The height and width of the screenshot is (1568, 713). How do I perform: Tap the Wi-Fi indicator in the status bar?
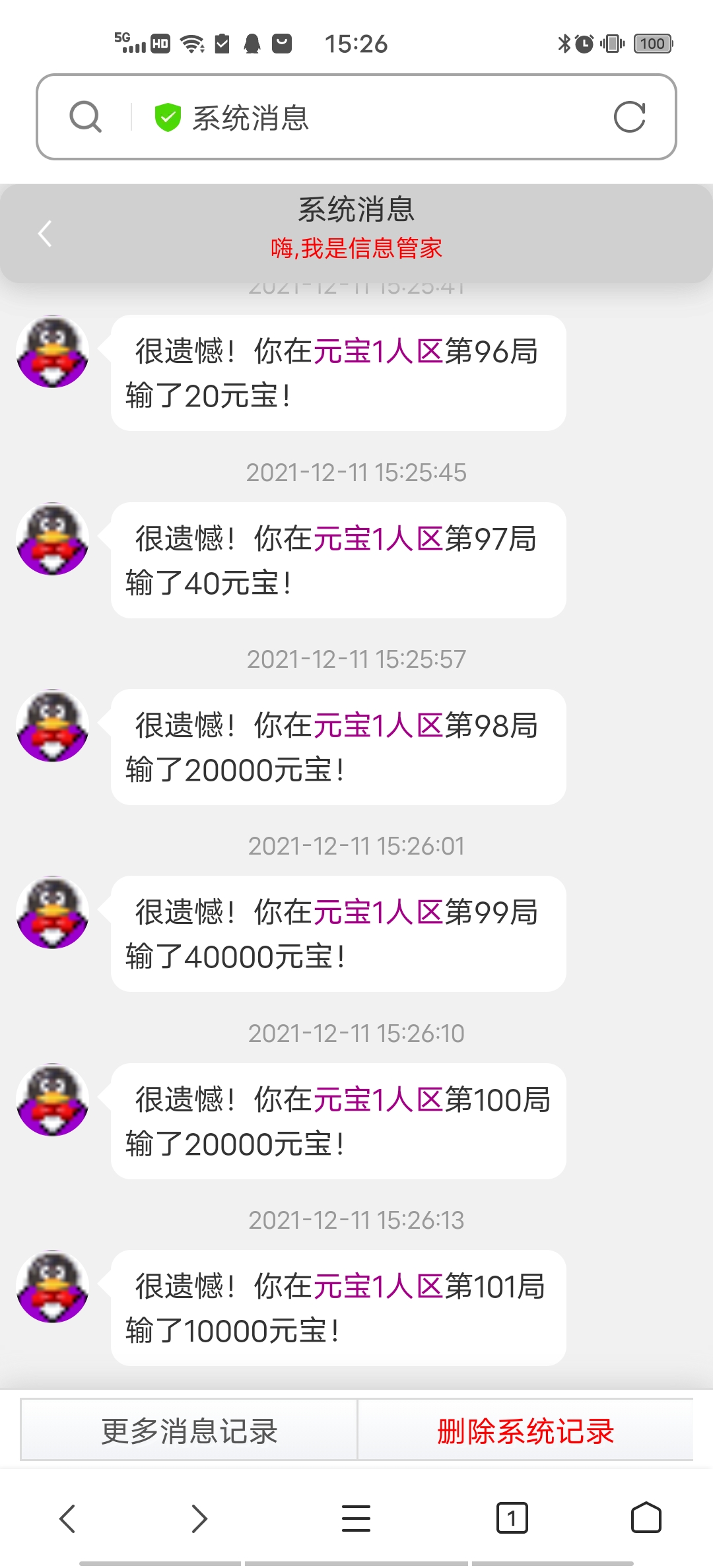(191, 44)
